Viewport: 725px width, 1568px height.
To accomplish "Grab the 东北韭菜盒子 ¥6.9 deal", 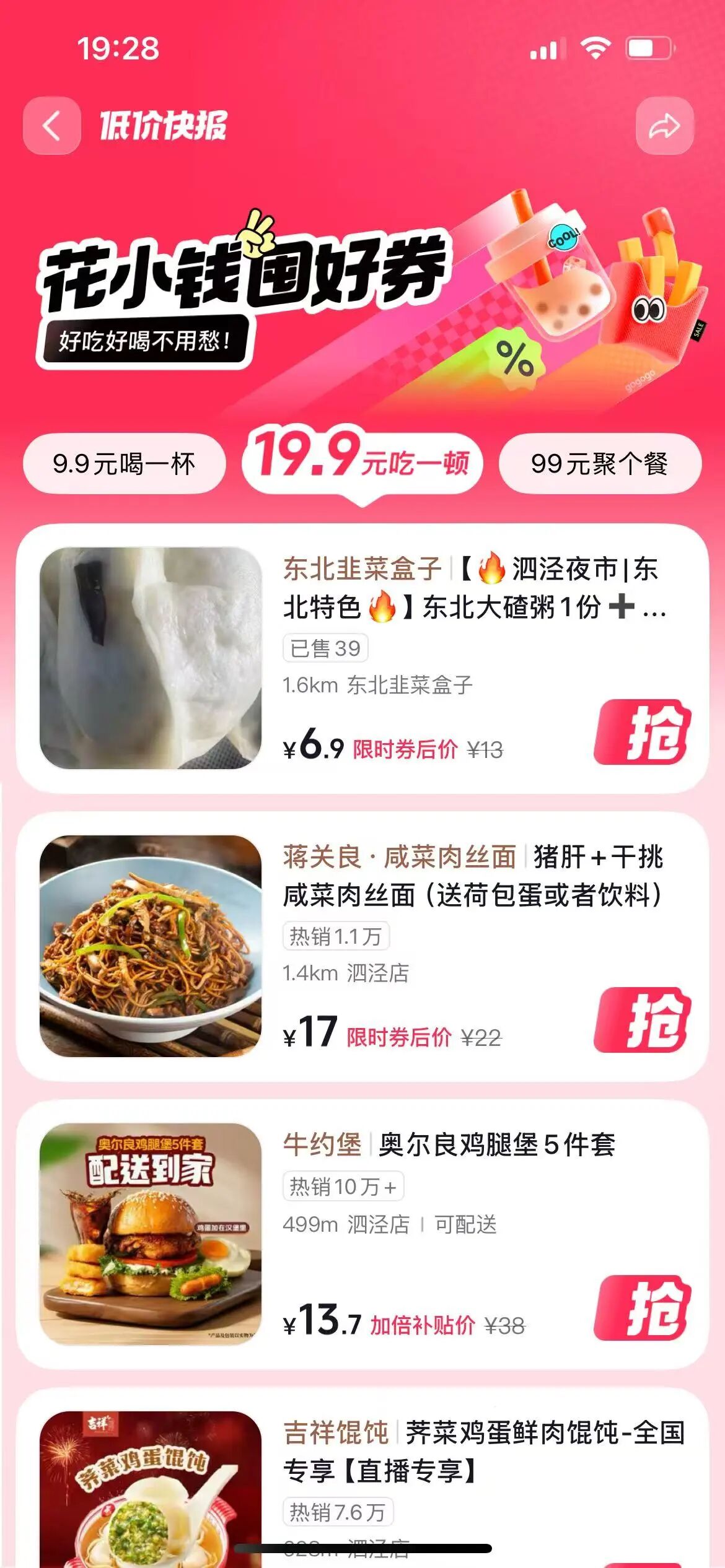I will click(x=643, y=732).
